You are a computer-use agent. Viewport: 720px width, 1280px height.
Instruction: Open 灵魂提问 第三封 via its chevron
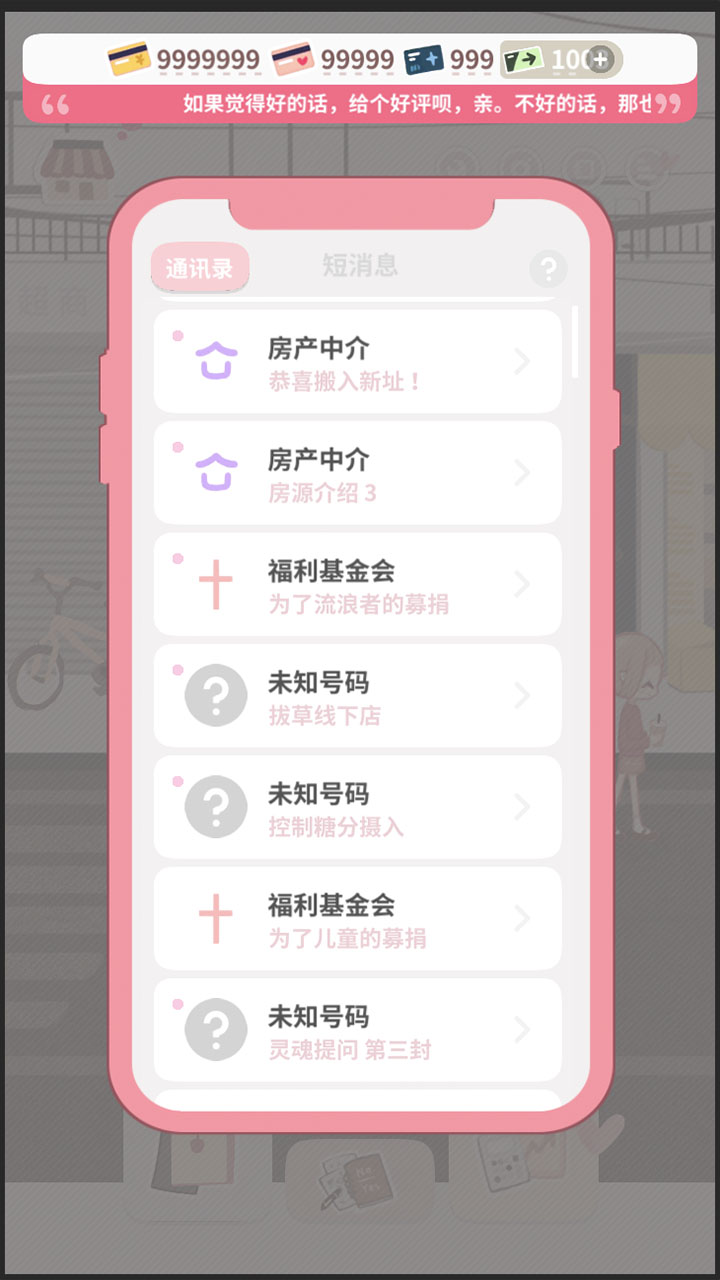pos(521,1029)
